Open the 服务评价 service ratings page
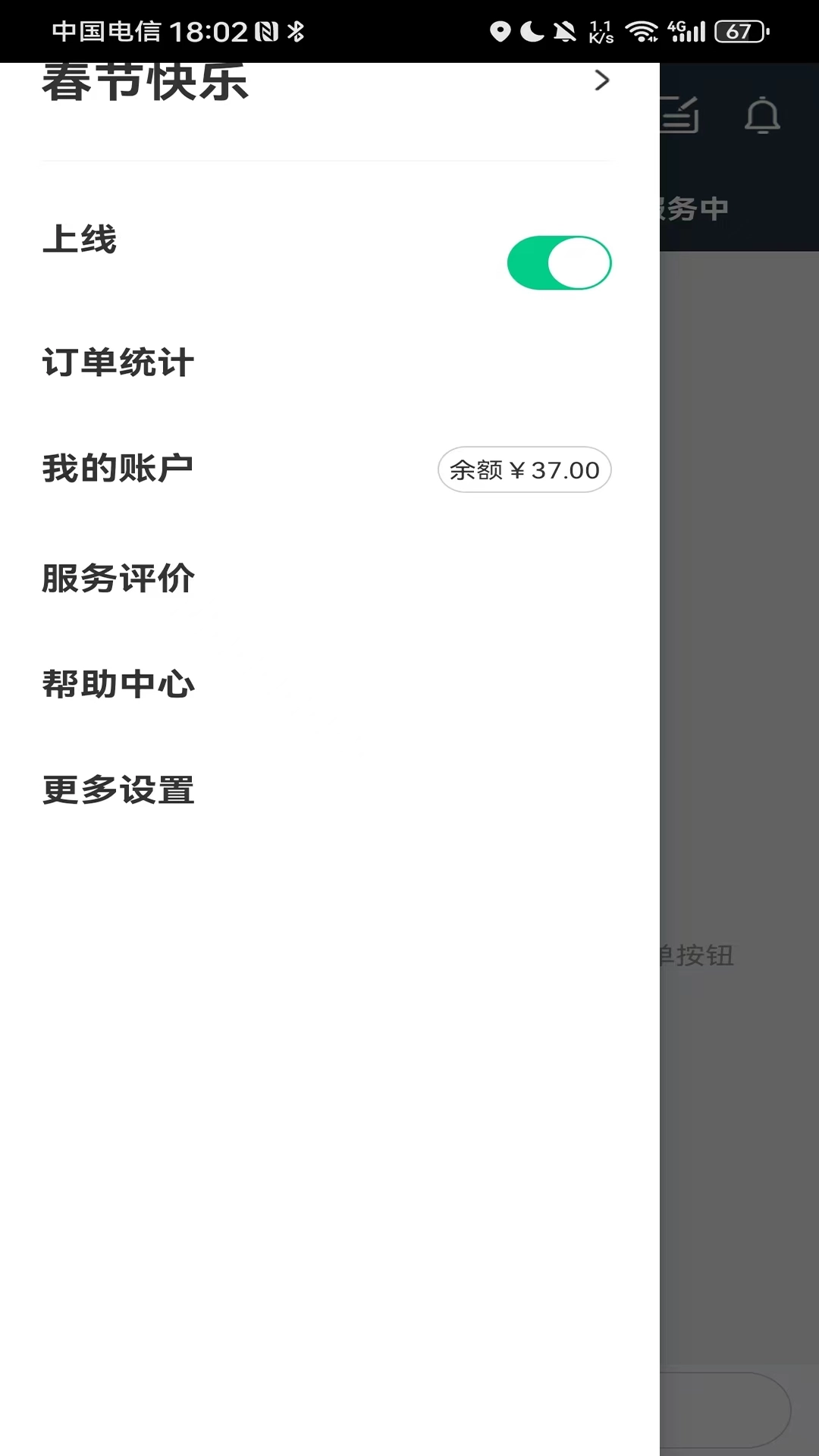The image size is (819, 1456). (118, 578)
